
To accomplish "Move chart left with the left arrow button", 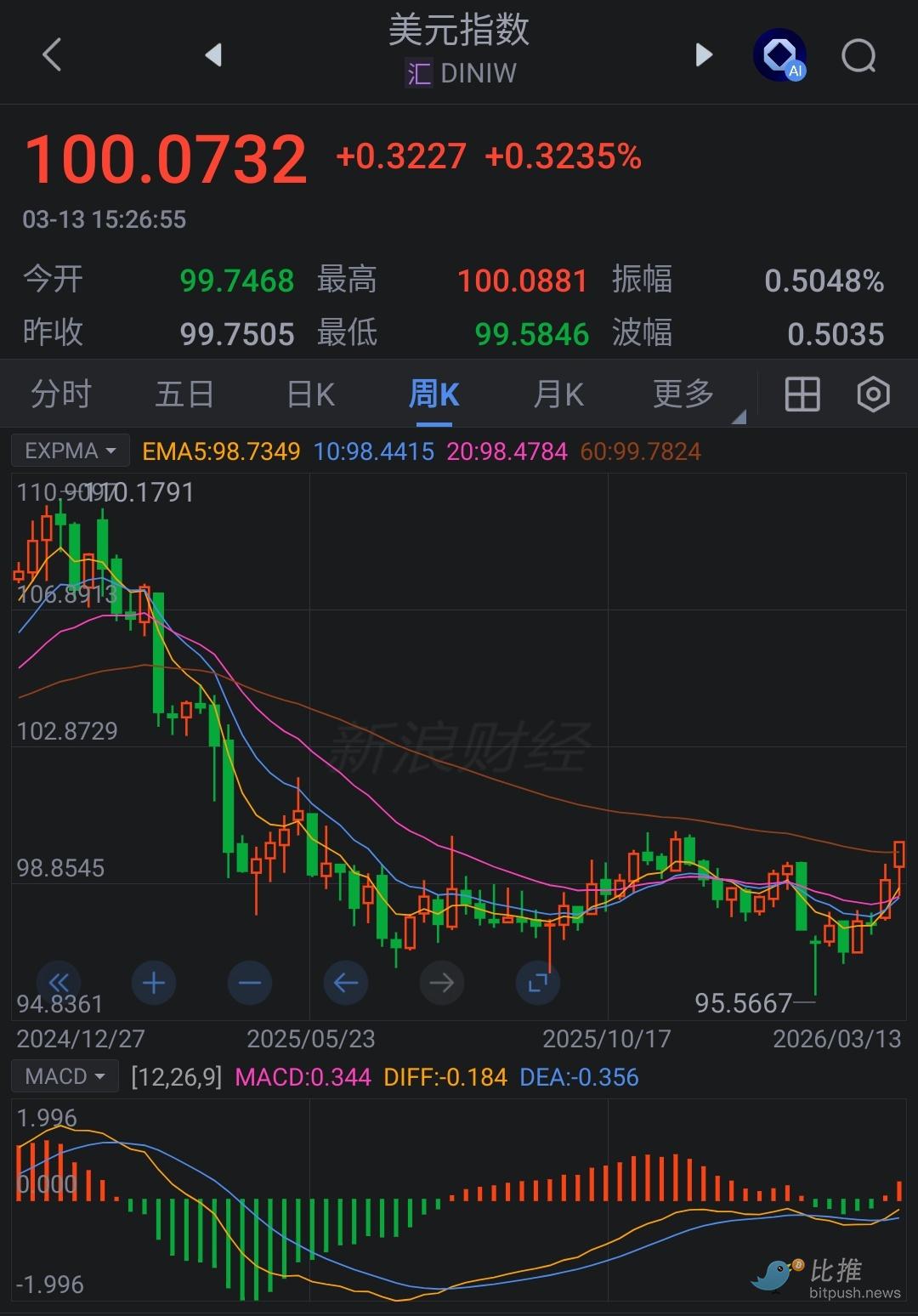I will point(346,984).
